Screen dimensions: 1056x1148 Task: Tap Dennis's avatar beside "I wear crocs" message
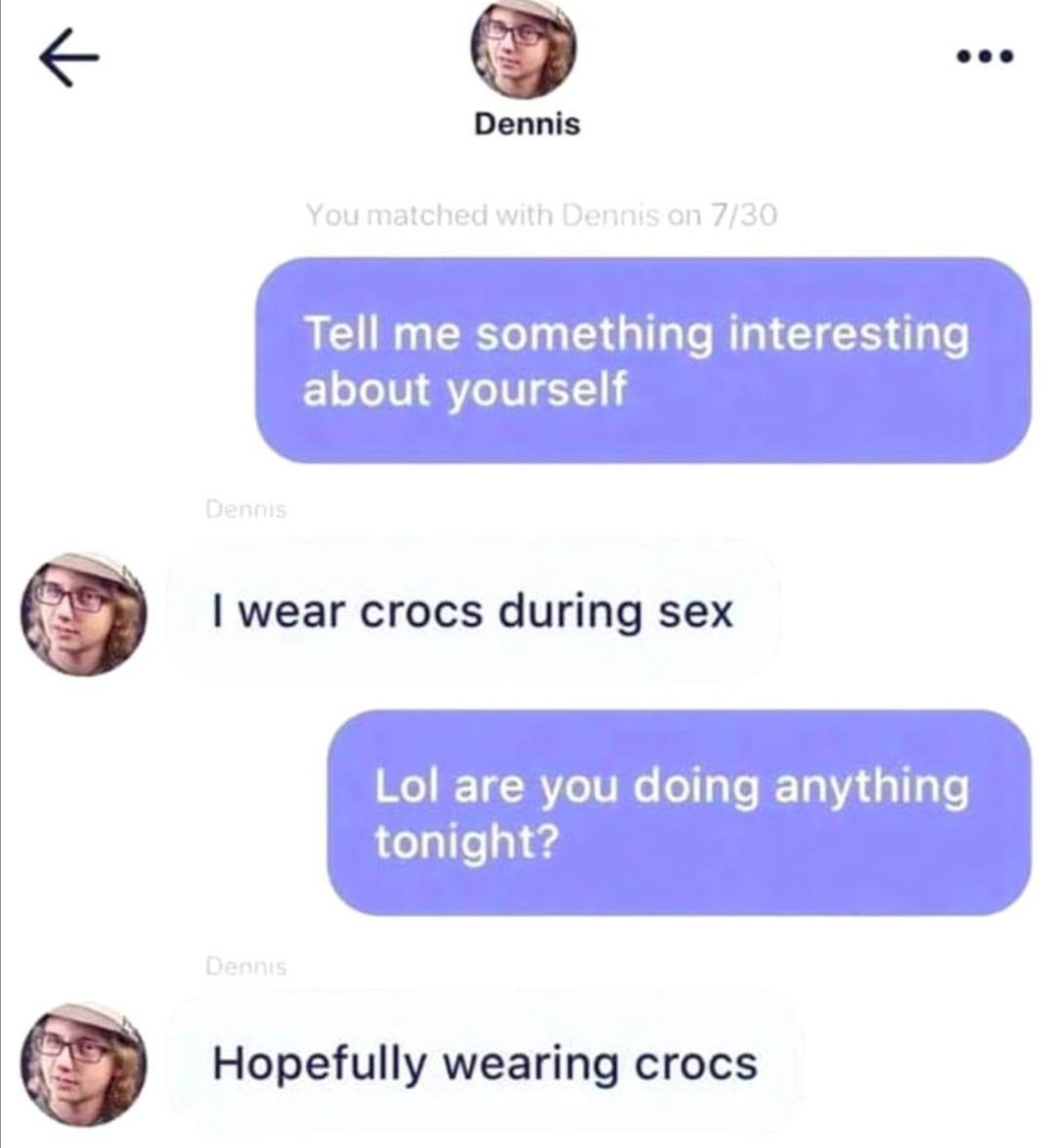(85, 613)
